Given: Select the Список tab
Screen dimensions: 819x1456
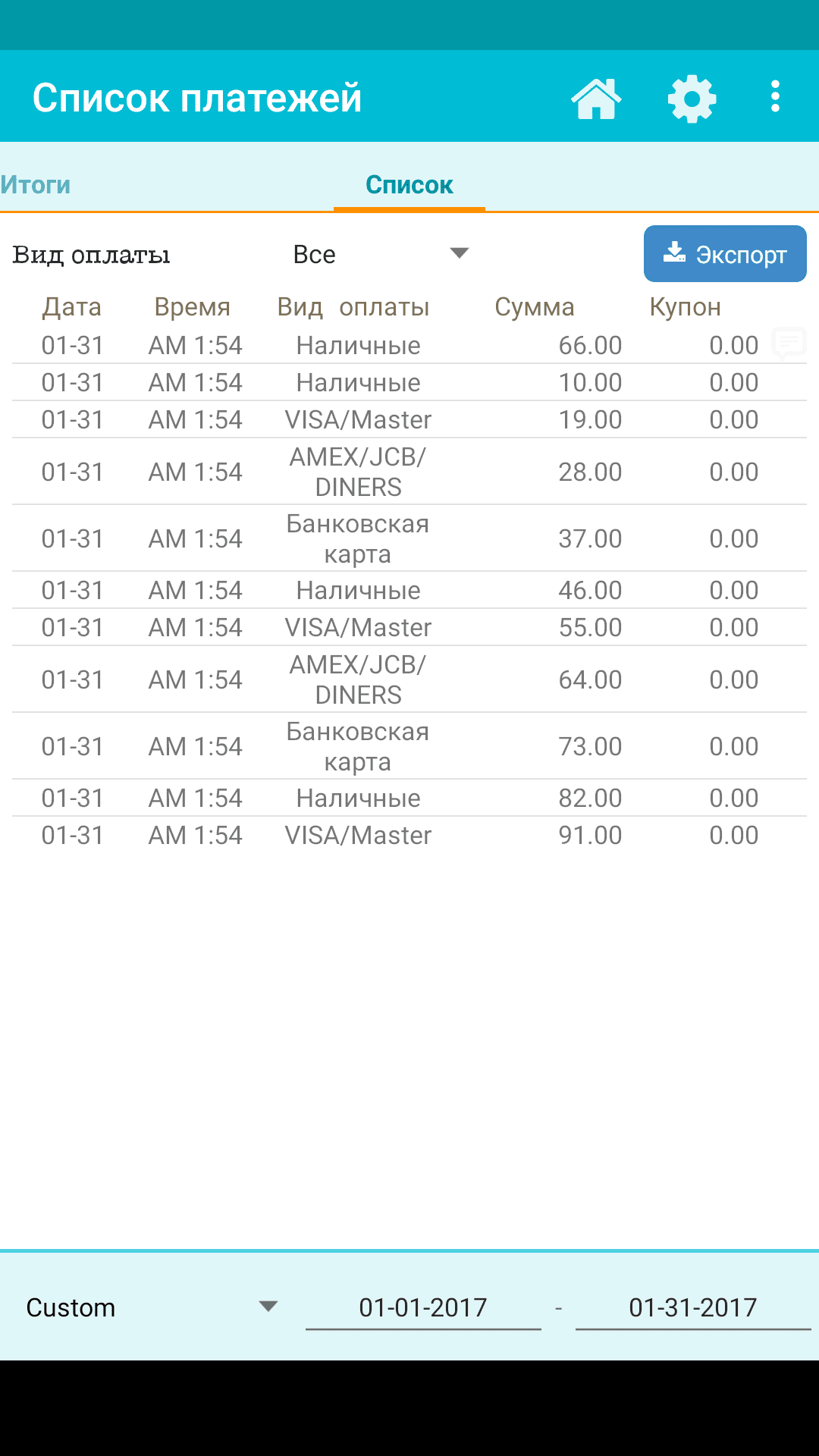Looking at the screenshot, I should point(409,185).
